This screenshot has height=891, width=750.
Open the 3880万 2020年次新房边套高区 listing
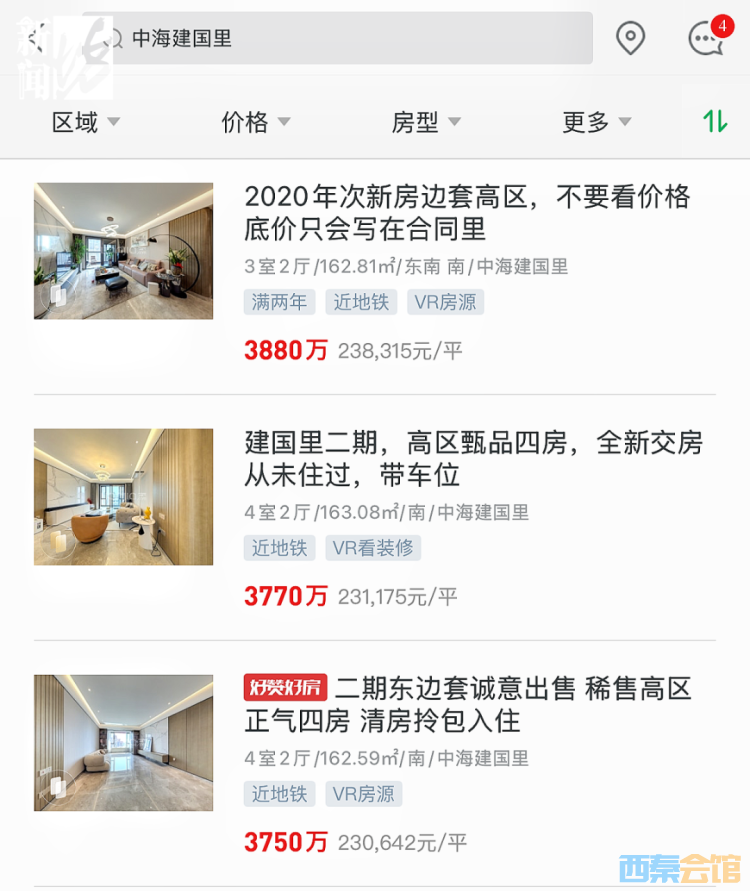click(466, 212)
